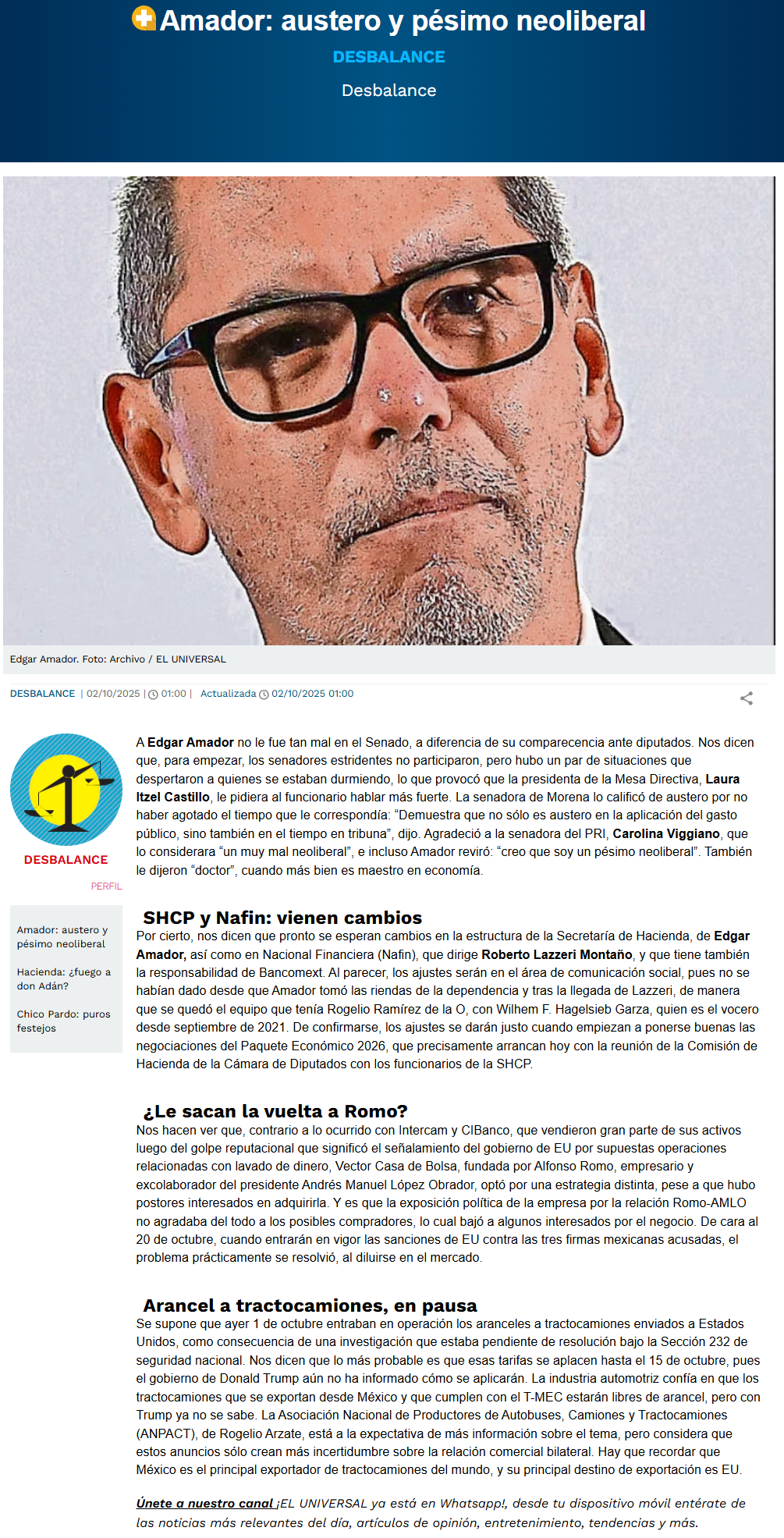This screenshot has width=784, height=1538.
Task: Jump to "Hacienda: ¿fuego a don Adán?"
Action: pos(64,979)
